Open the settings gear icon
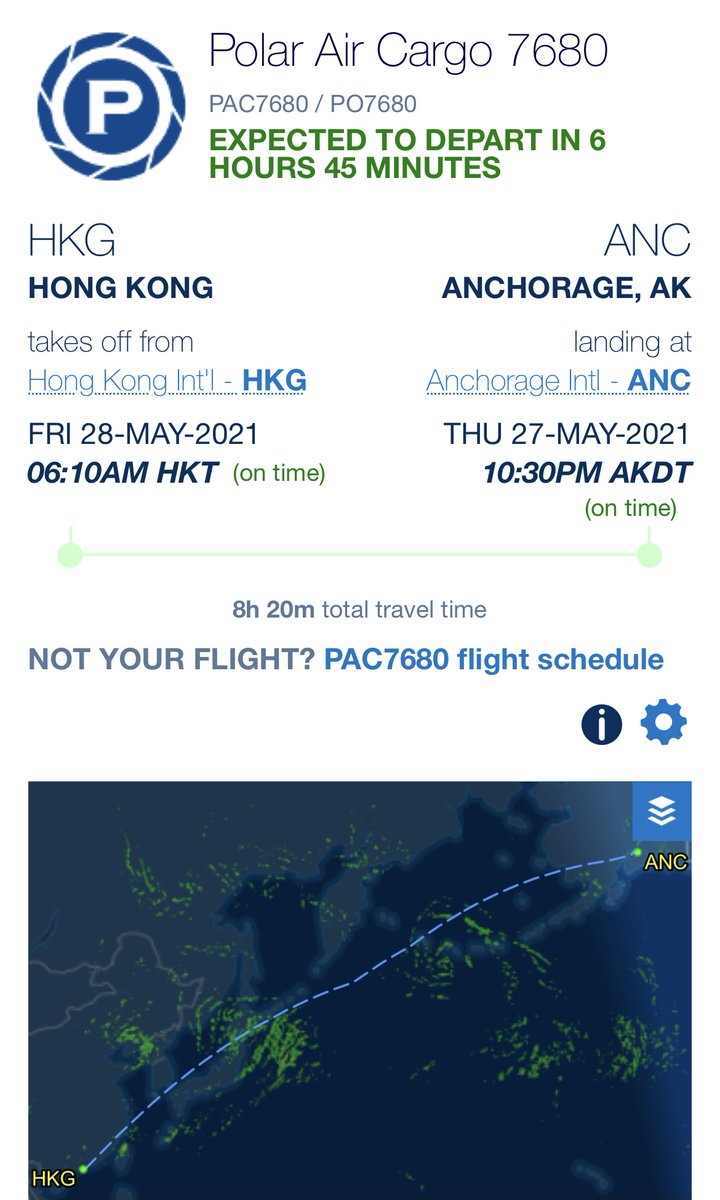This screenshot has height=1200, width=720. click(664, 722)
